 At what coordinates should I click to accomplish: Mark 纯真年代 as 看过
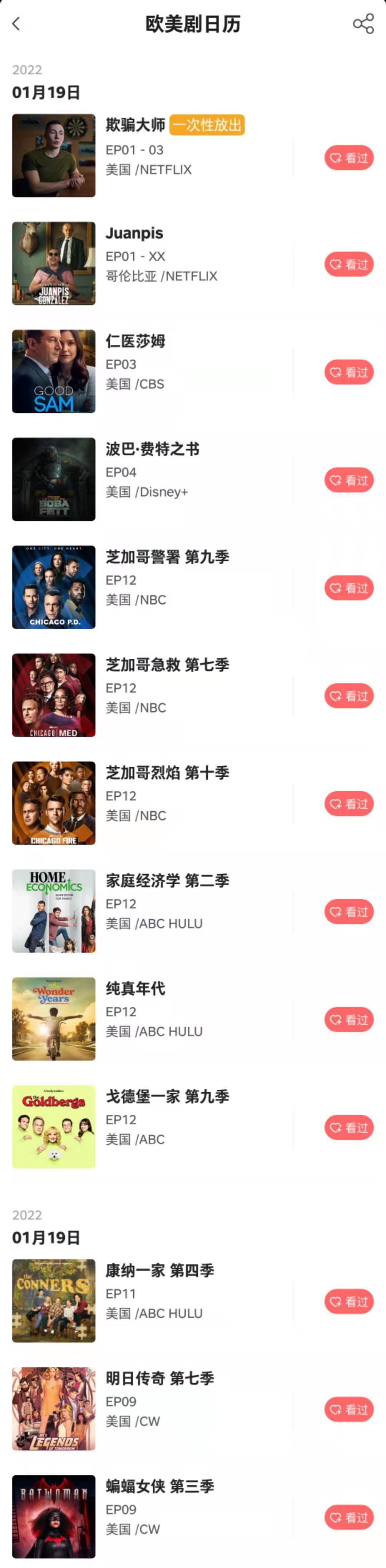click(x=349, y=1020)
